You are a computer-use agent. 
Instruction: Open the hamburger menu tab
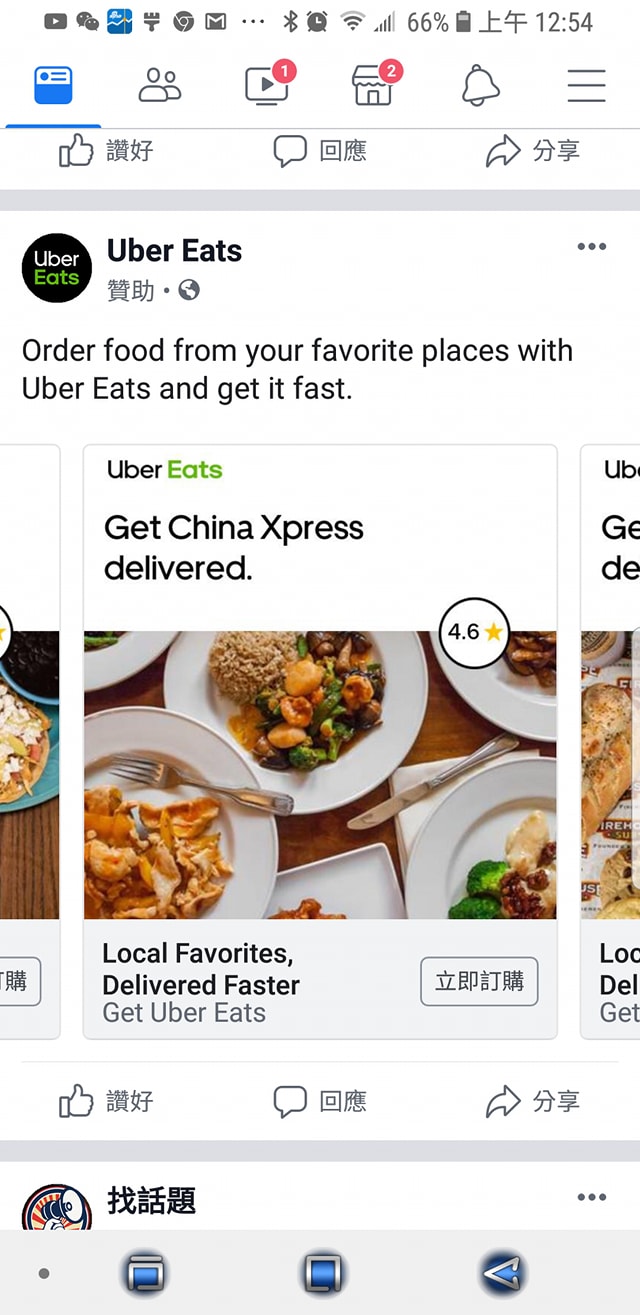[x=586, y=86]
